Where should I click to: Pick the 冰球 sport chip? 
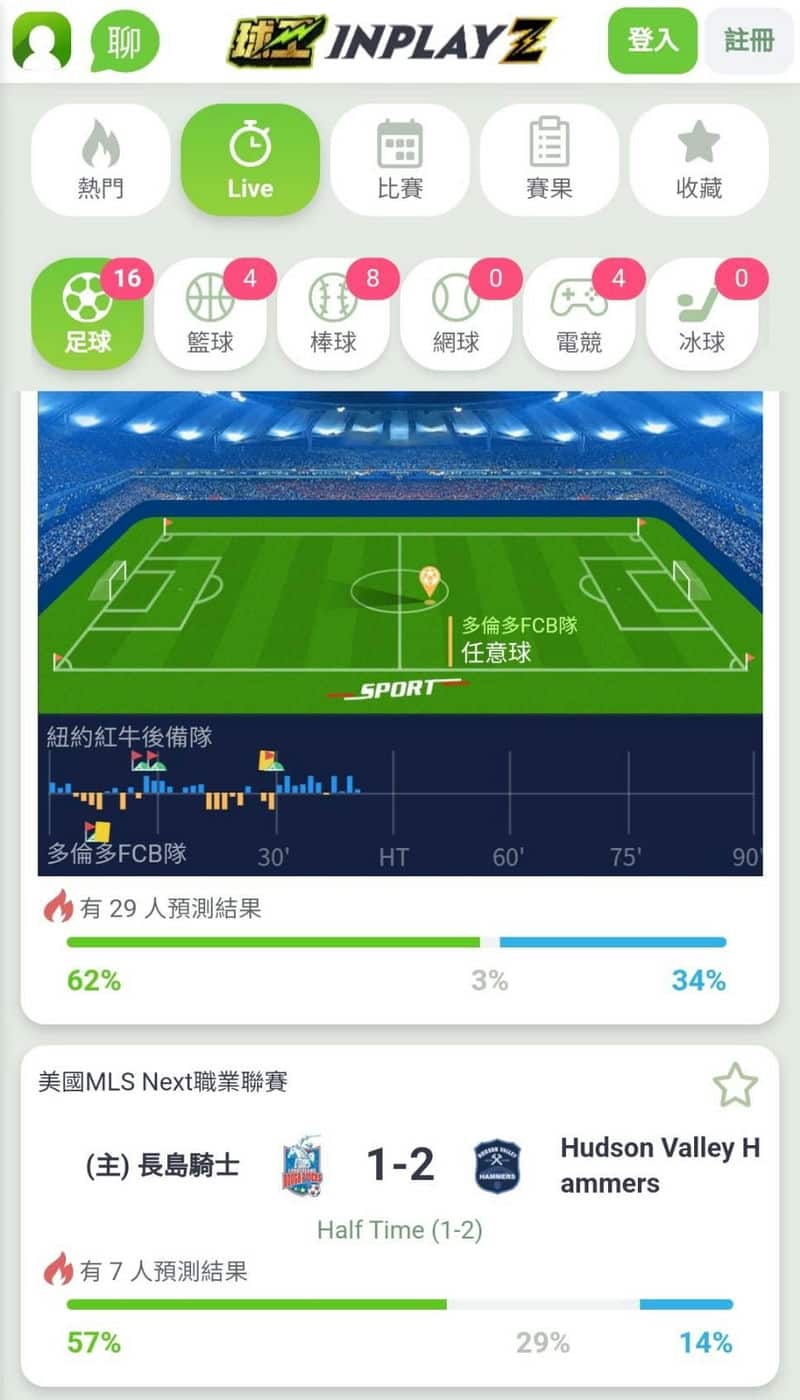pos(702,314)
